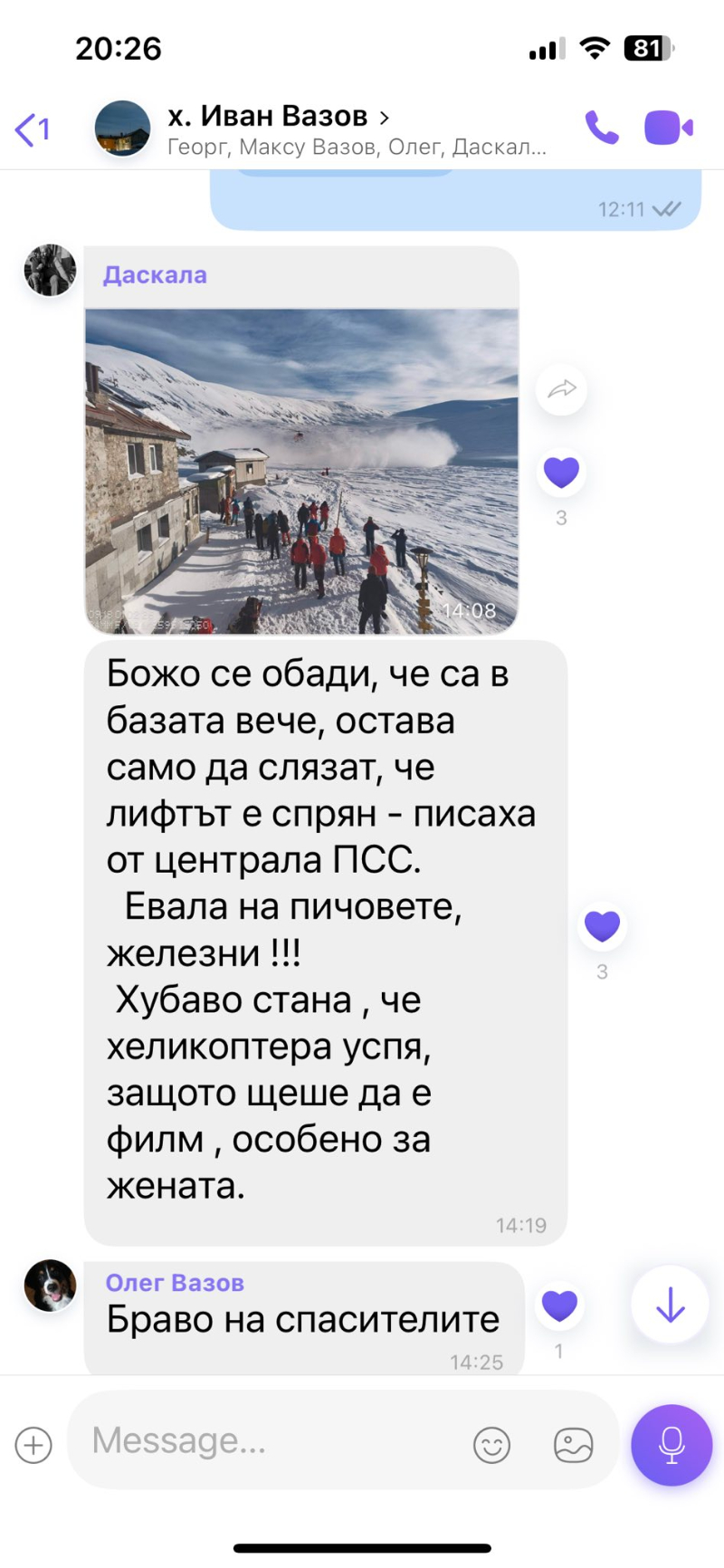Image resolution: width=724 pixels, height=1568 pixels.
Task: Open Даскала's profile picture
Action: pos(50,270)
